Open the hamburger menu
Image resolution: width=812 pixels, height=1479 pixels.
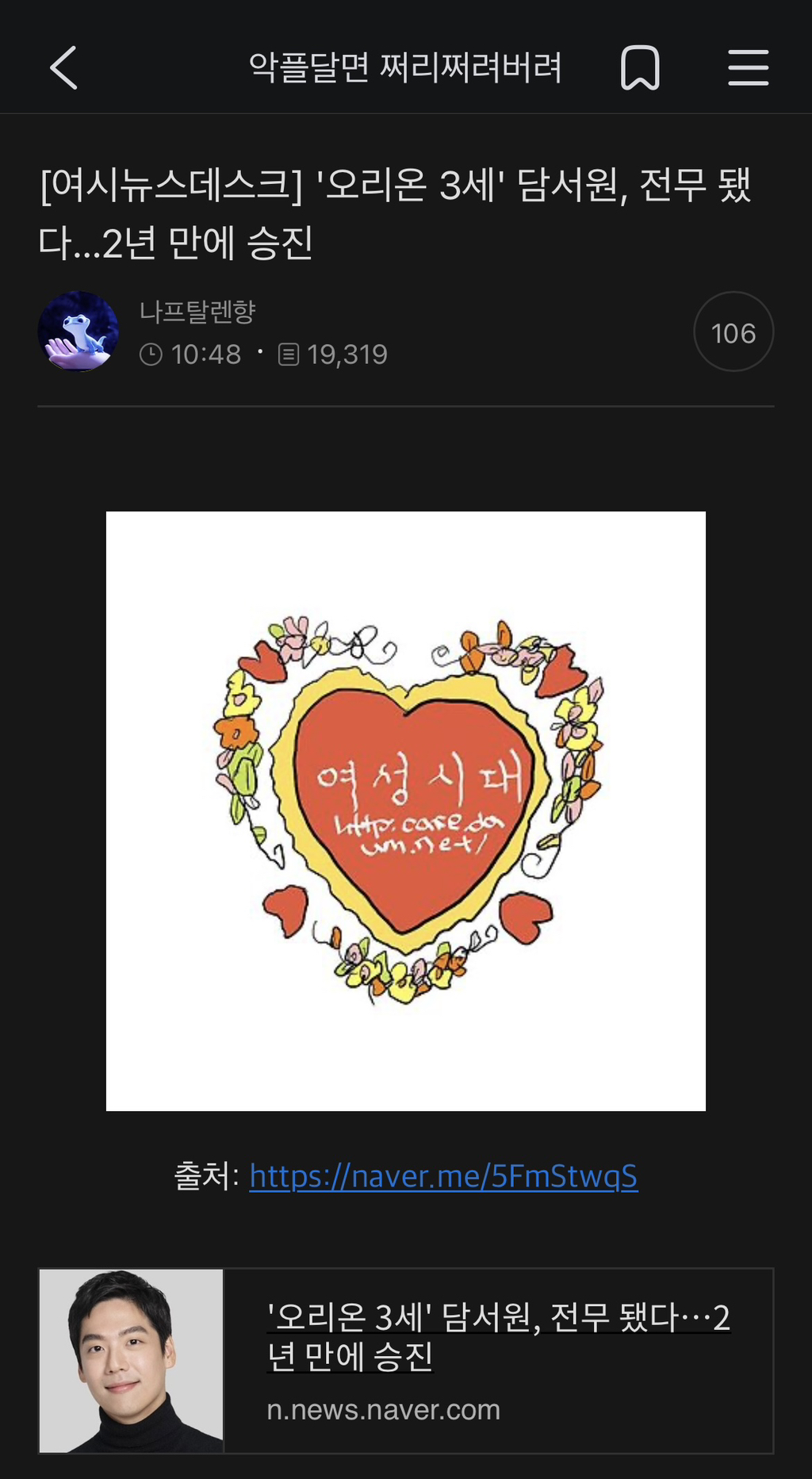(x=748, y=67)
